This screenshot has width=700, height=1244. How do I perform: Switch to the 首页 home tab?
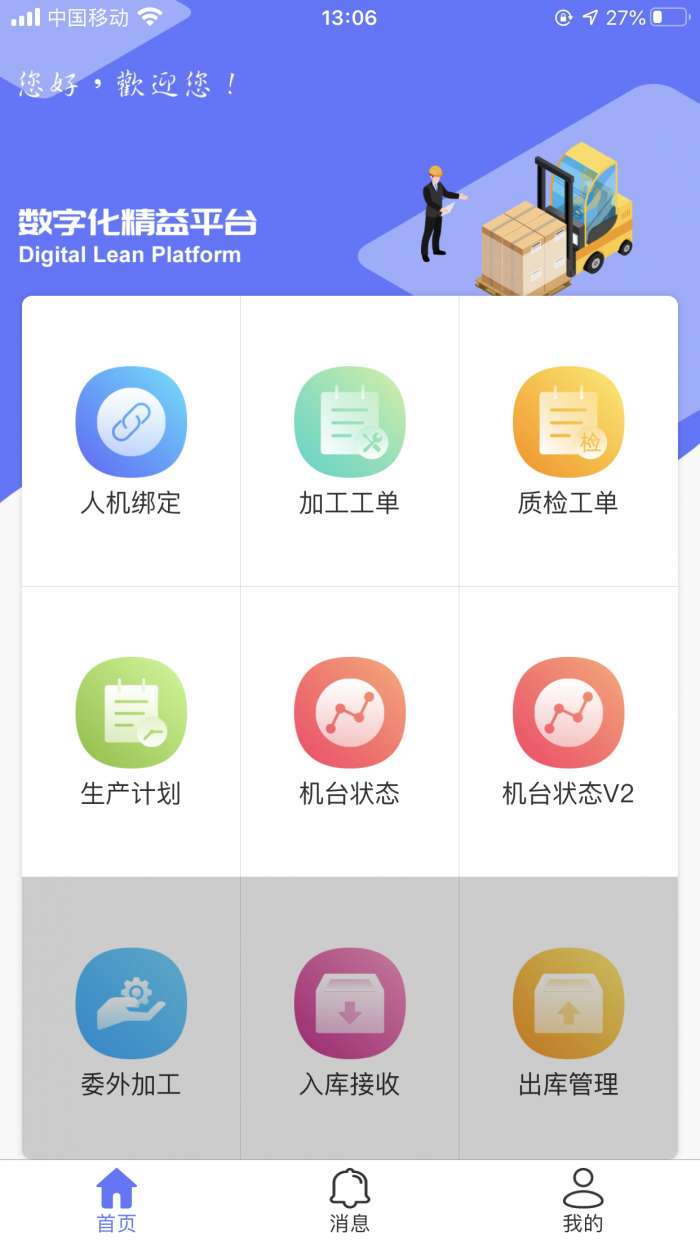point(116,1200)
